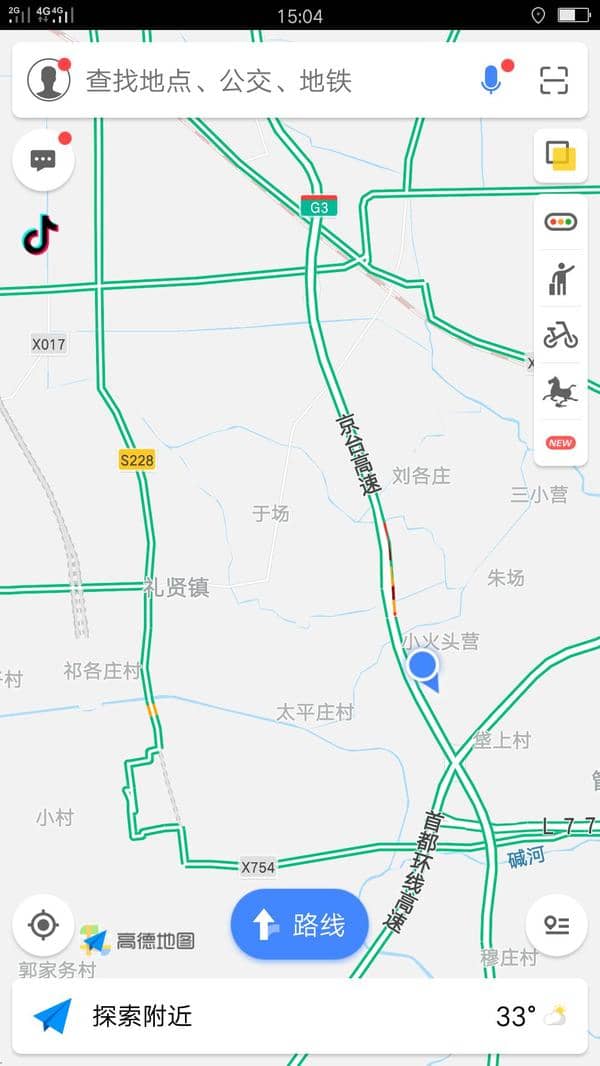This screenshot has width=600, height=1066.
Task: Start voice search with the microphone
Action: 491,80
